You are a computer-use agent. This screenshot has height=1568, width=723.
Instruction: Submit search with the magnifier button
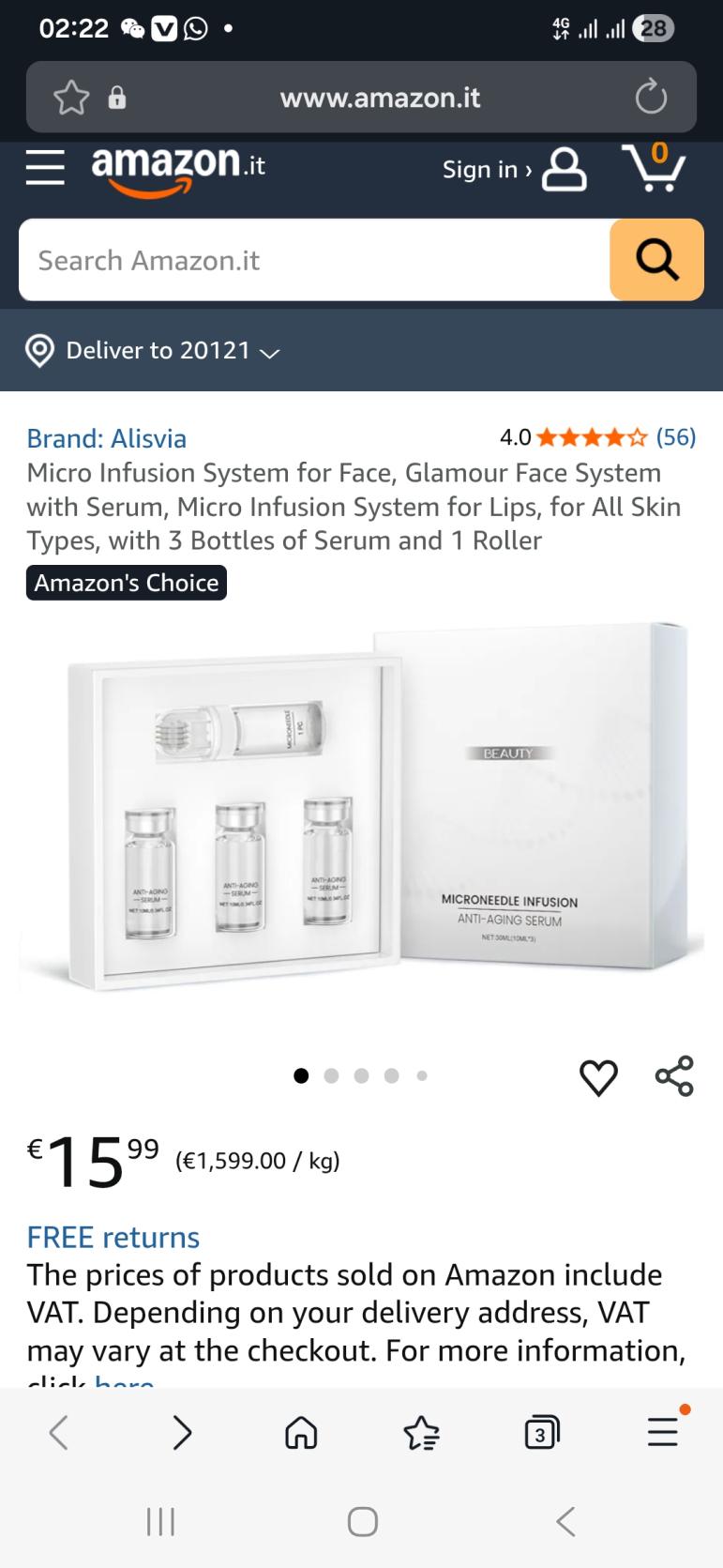656,260
